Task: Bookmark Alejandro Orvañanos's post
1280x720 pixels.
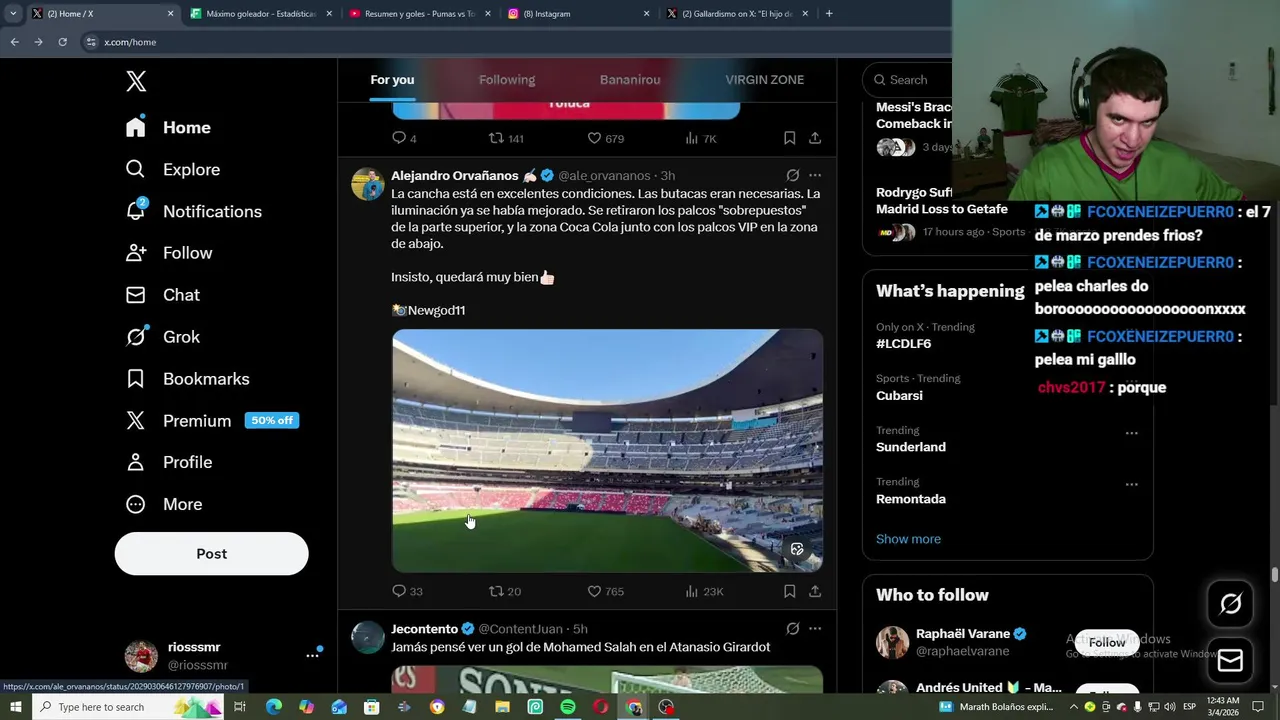Action: 789,591
